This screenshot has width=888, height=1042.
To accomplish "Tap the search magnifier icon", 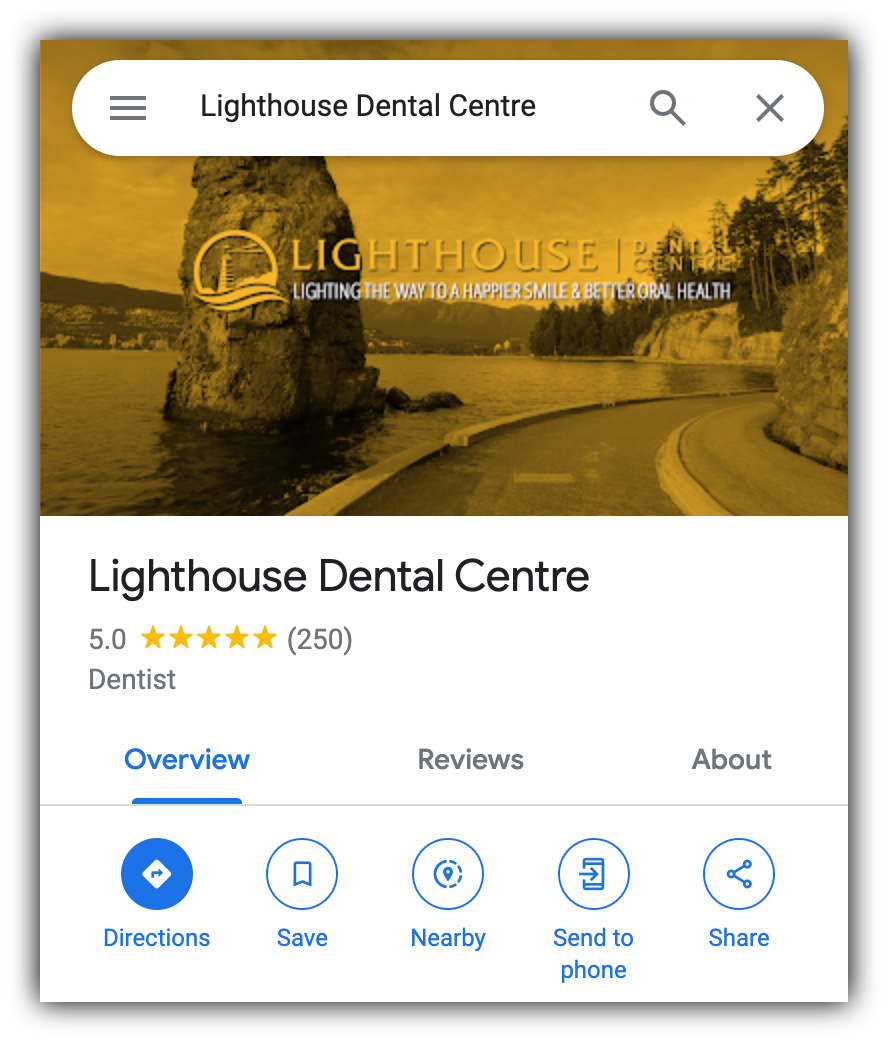I will click(x=667, y=107).
